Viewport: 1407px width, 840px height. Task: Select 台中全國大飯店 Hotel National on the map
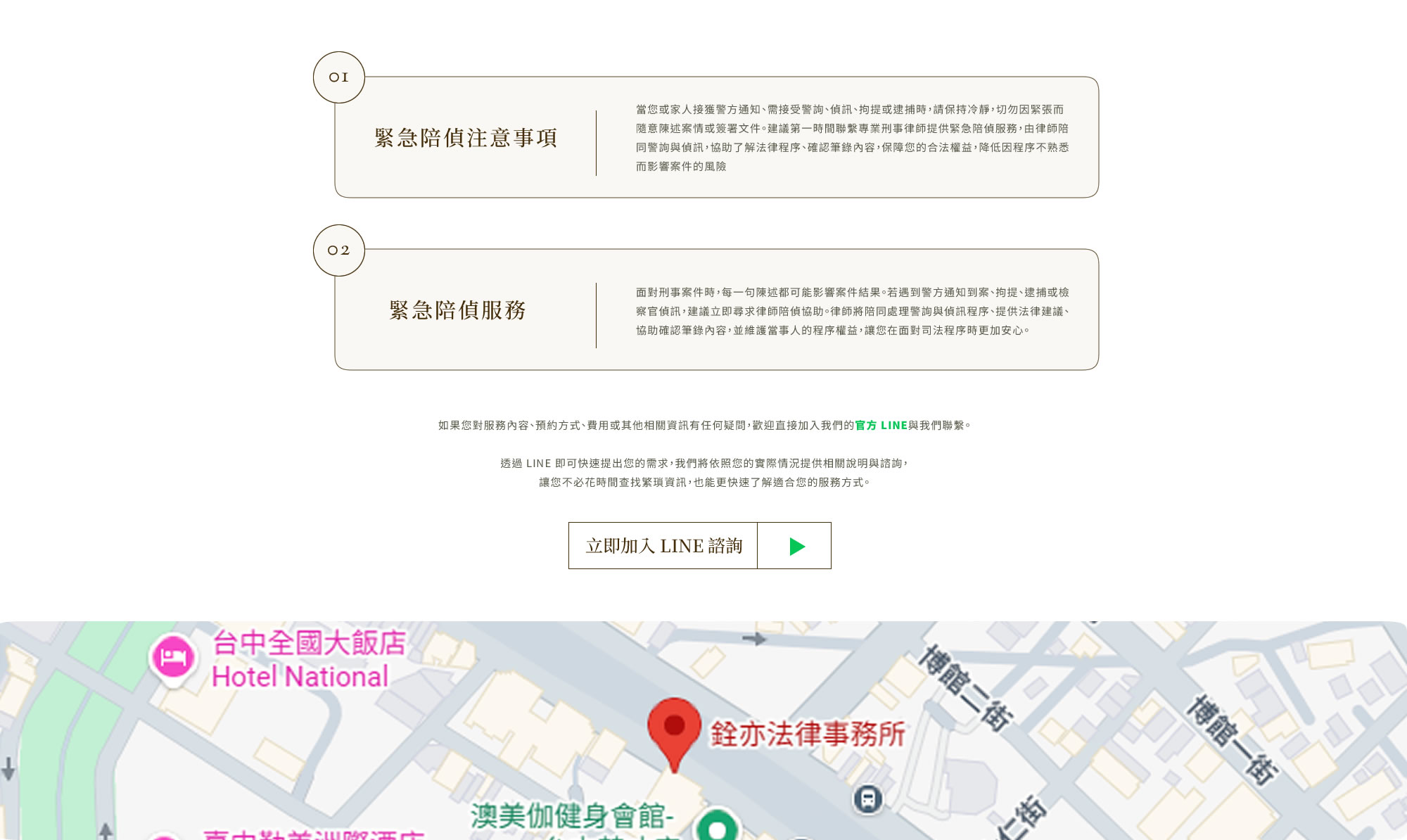[x=279, y=659]
